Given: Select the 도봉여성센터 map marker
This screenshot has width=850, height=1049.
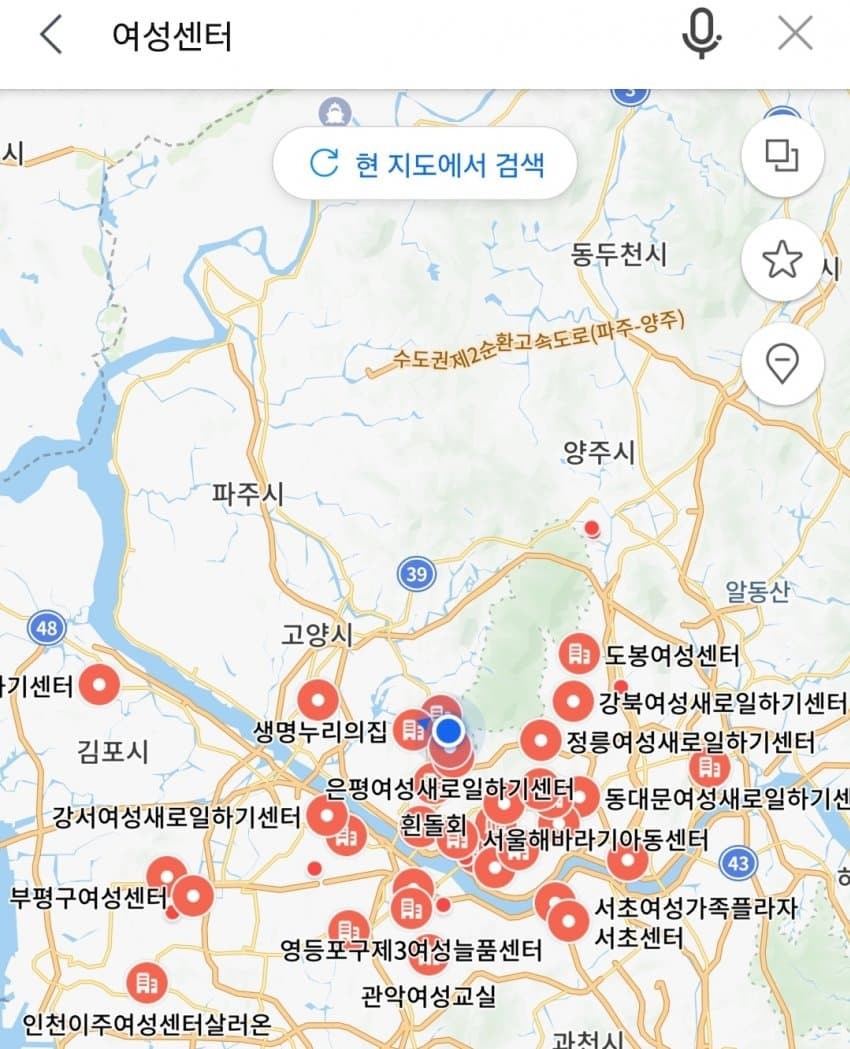Looking at the screenshot, I should click(x=576, y=655).
